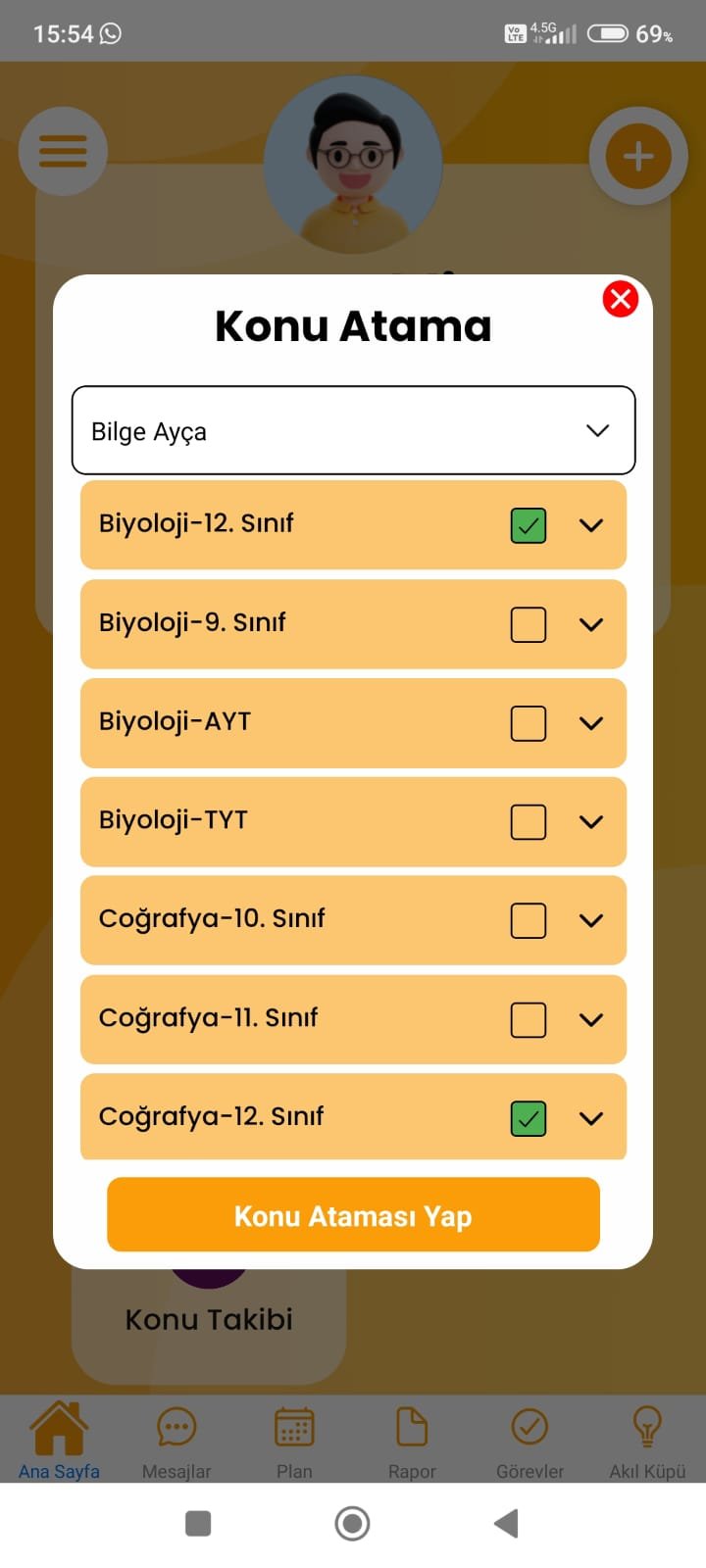Uncheck the Biyoloji-12. Sınıf checkbox
Screen dimensions: 706x1568
[x=529, y=525]
